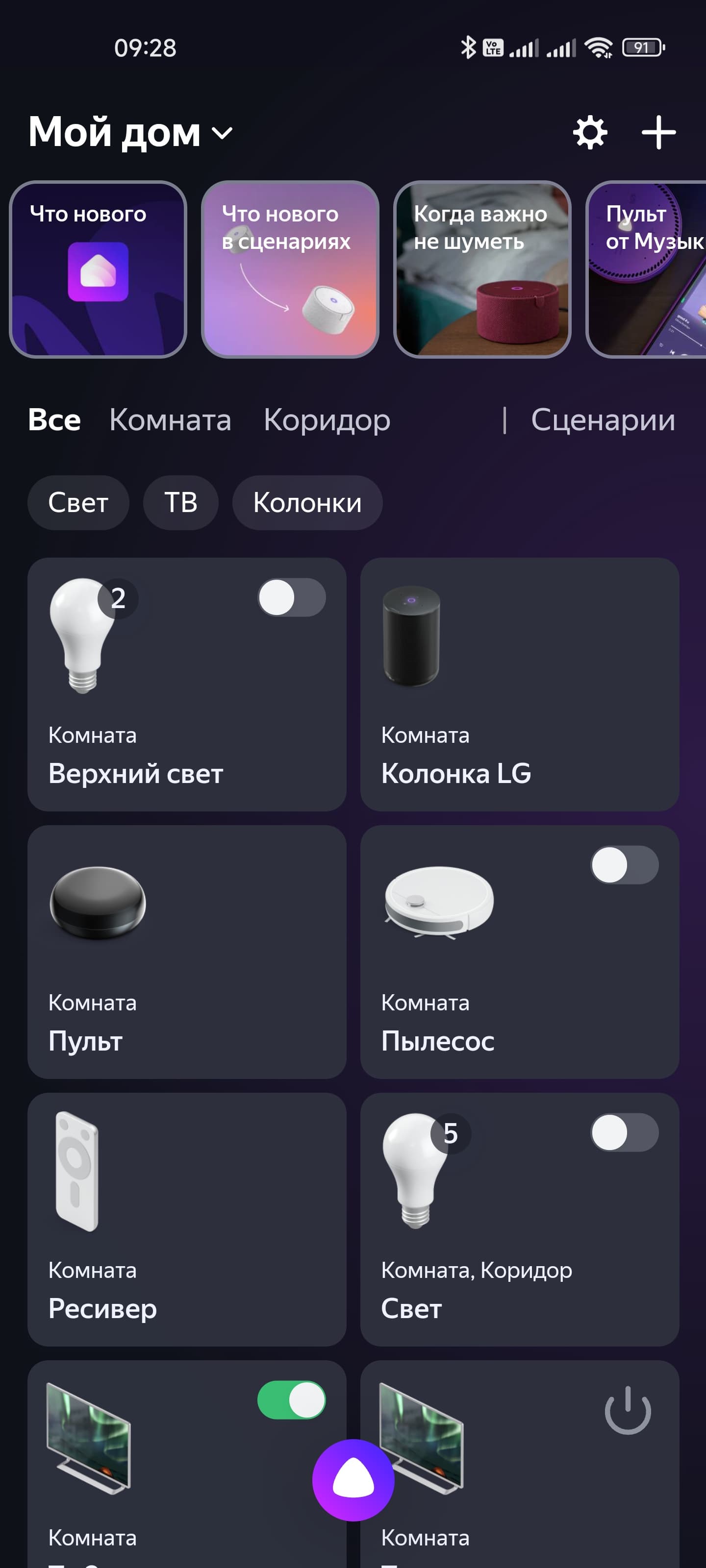
Task: Open the Колонка LG device card
Action: tap(519, 684)
